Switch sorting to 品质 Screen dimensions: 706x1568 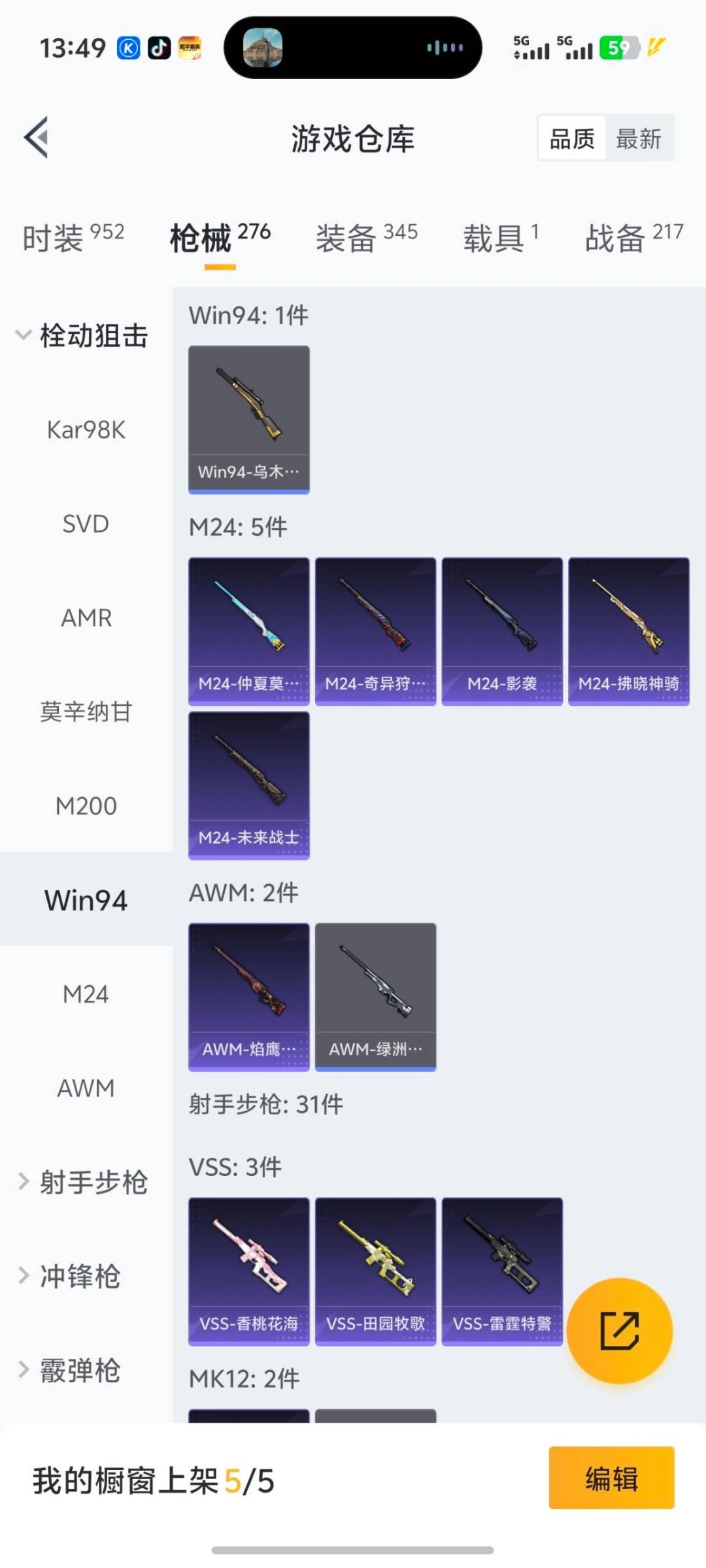[x=571, y=138]
